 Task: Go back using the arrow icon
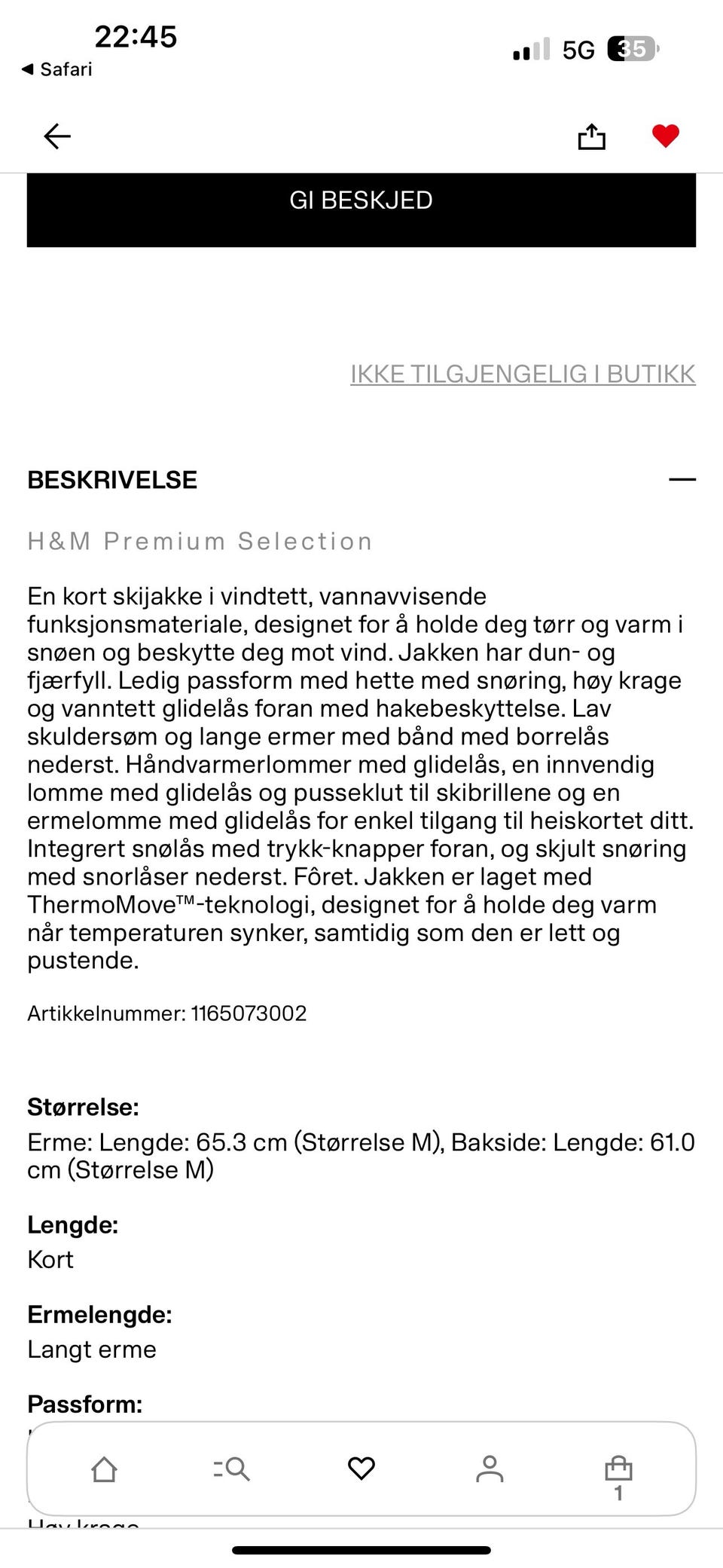pos(56,136)
